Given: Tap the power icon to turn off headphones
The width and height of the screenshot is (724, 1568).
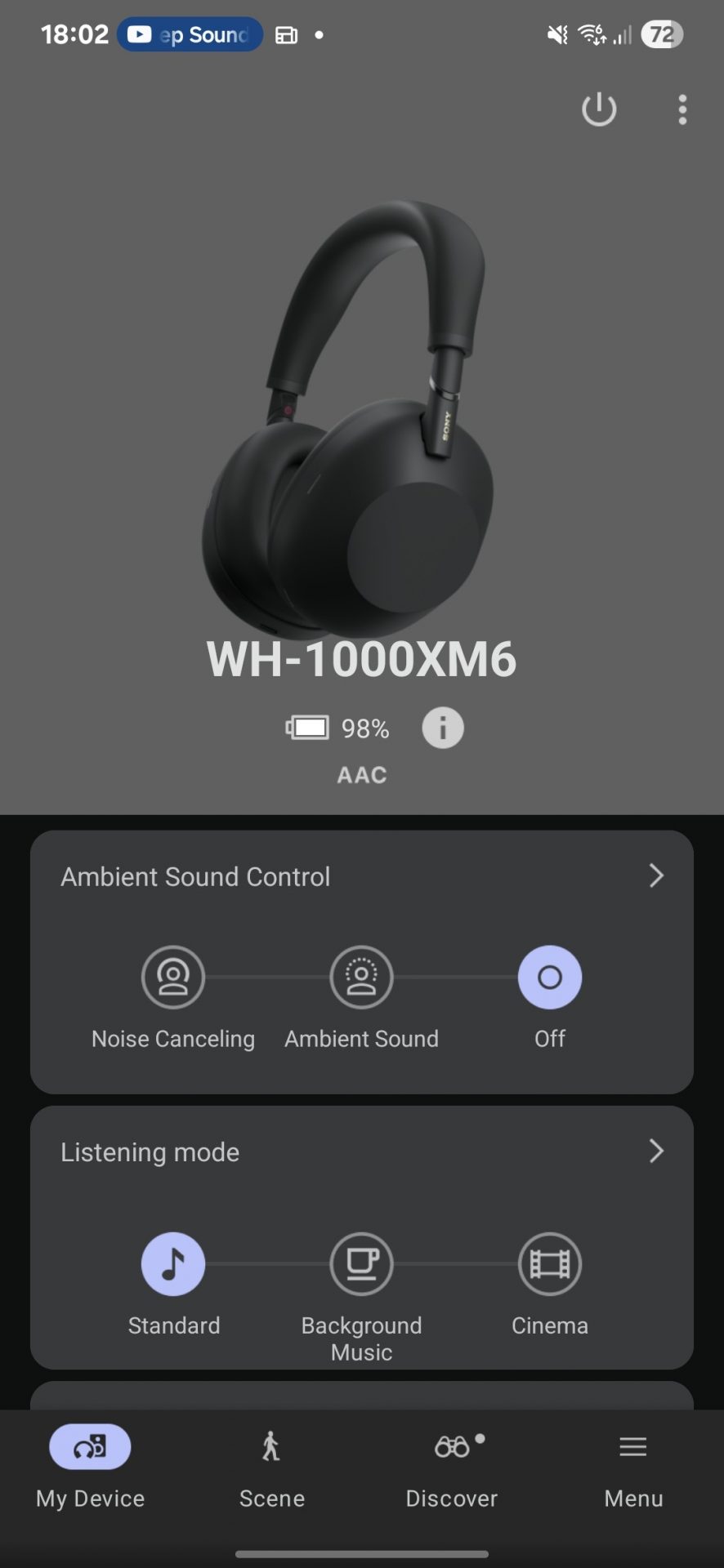Looking at the screenshot, I should click(598, 109).
